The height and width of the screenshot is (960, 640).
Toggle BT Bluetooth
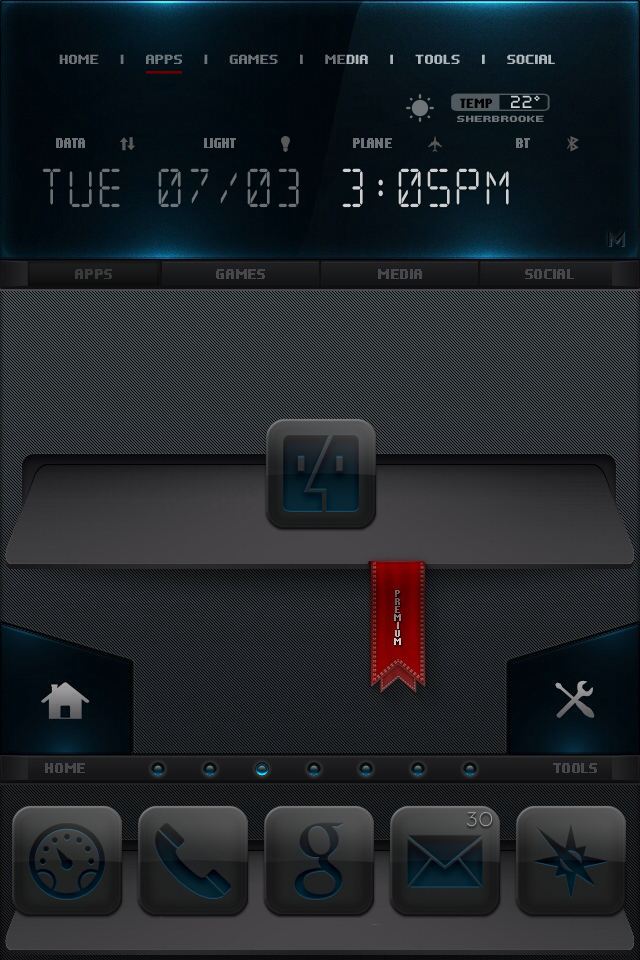(x=573, y=144)
